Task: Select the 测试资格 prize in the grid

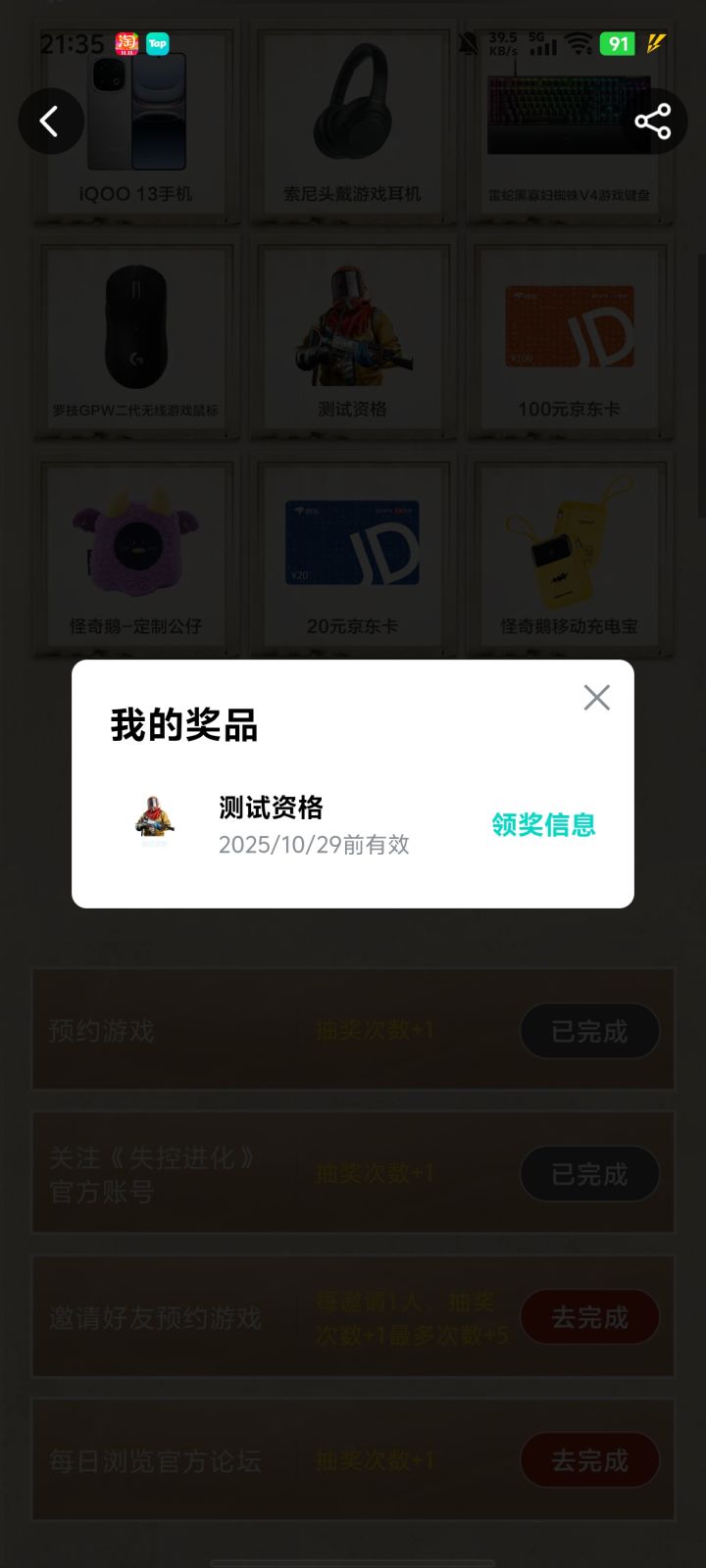Action: (351, 328)
